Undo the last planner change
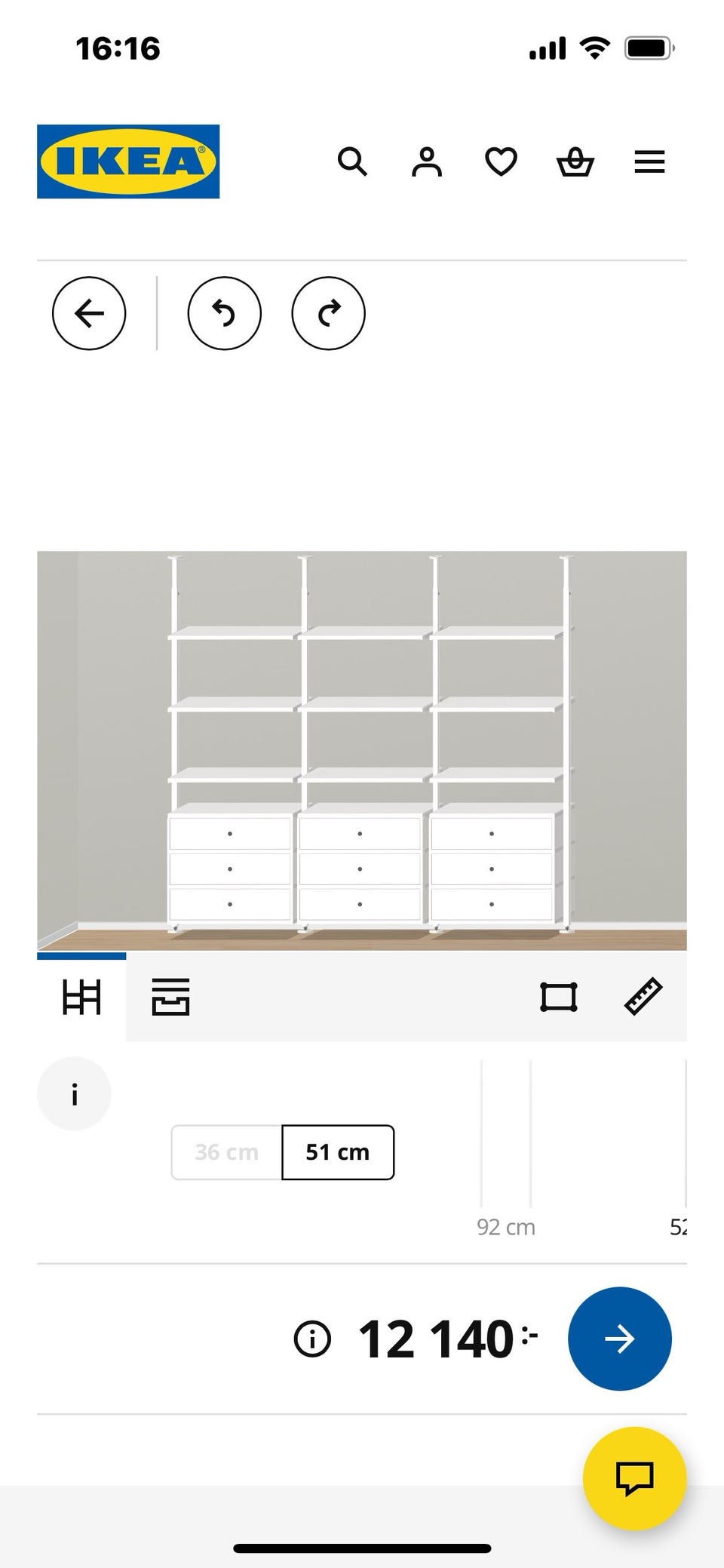The width and height of the screenshot is (724, 1568). point(223,313)
